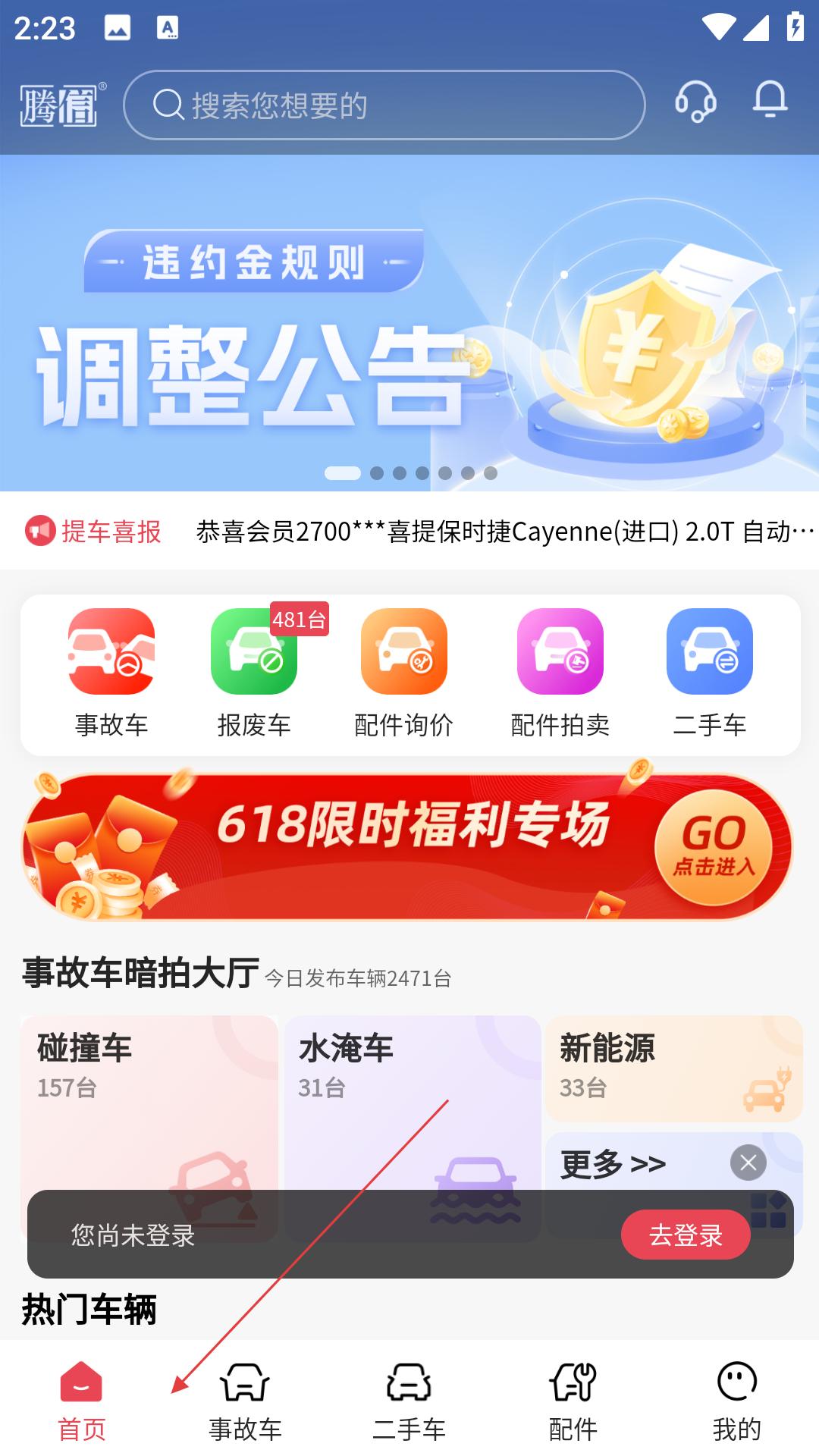Open customer service headset icon
819x1456 pixels.
[695, 102]
